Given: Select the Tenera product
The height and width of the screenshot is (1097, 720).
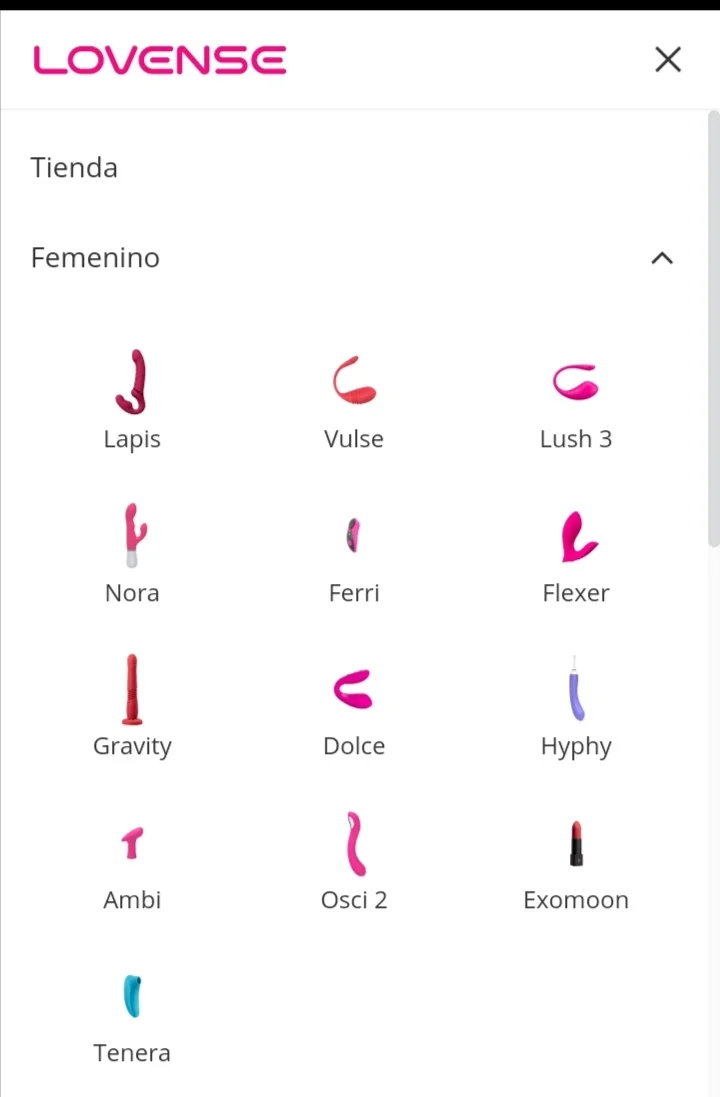Looking at the screenshot, I should (x=132, y=1013).
